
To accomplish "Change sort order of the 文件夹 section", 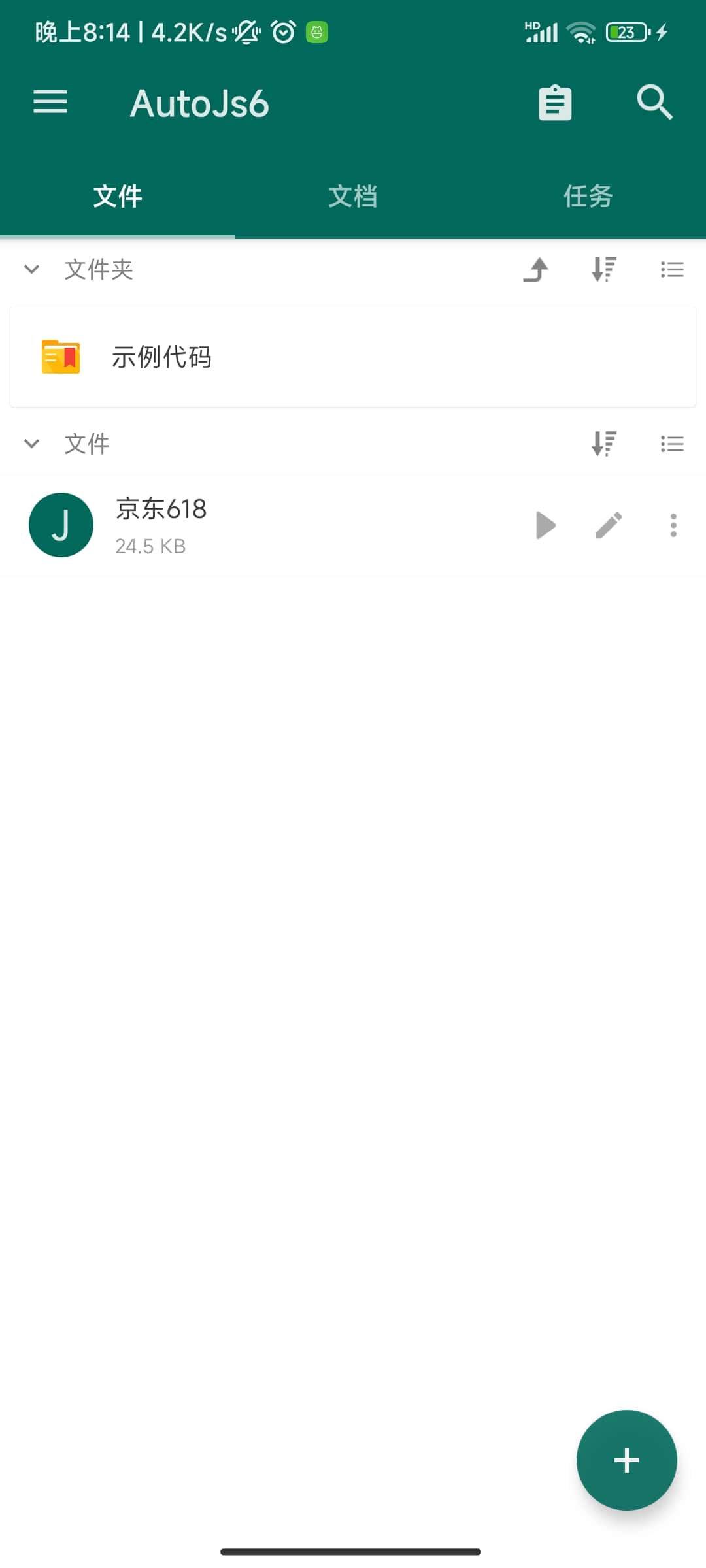I will [x=603, y=269].
